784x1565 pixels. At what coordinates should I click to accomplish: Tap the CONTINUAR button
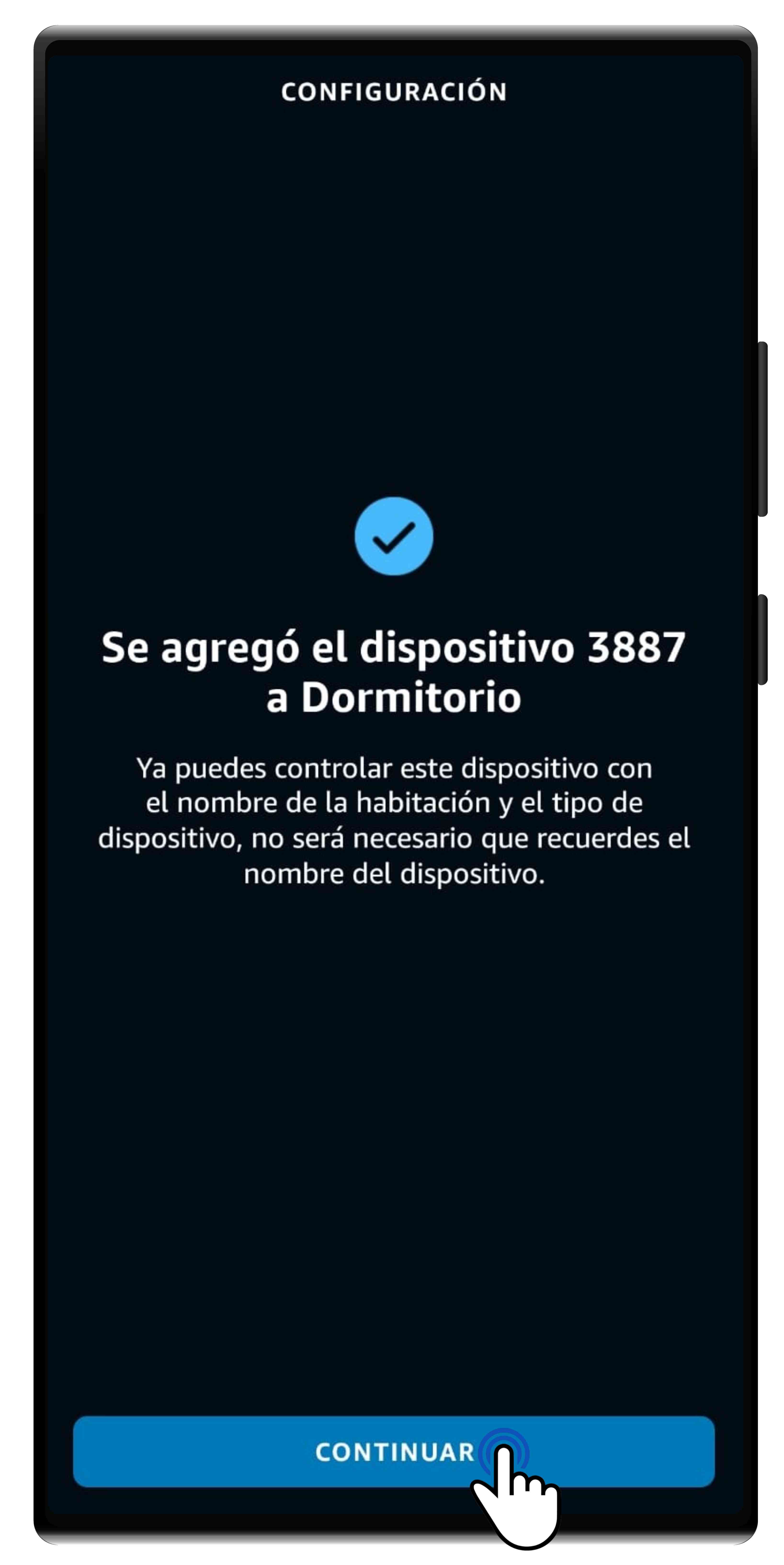(393, 1451)
